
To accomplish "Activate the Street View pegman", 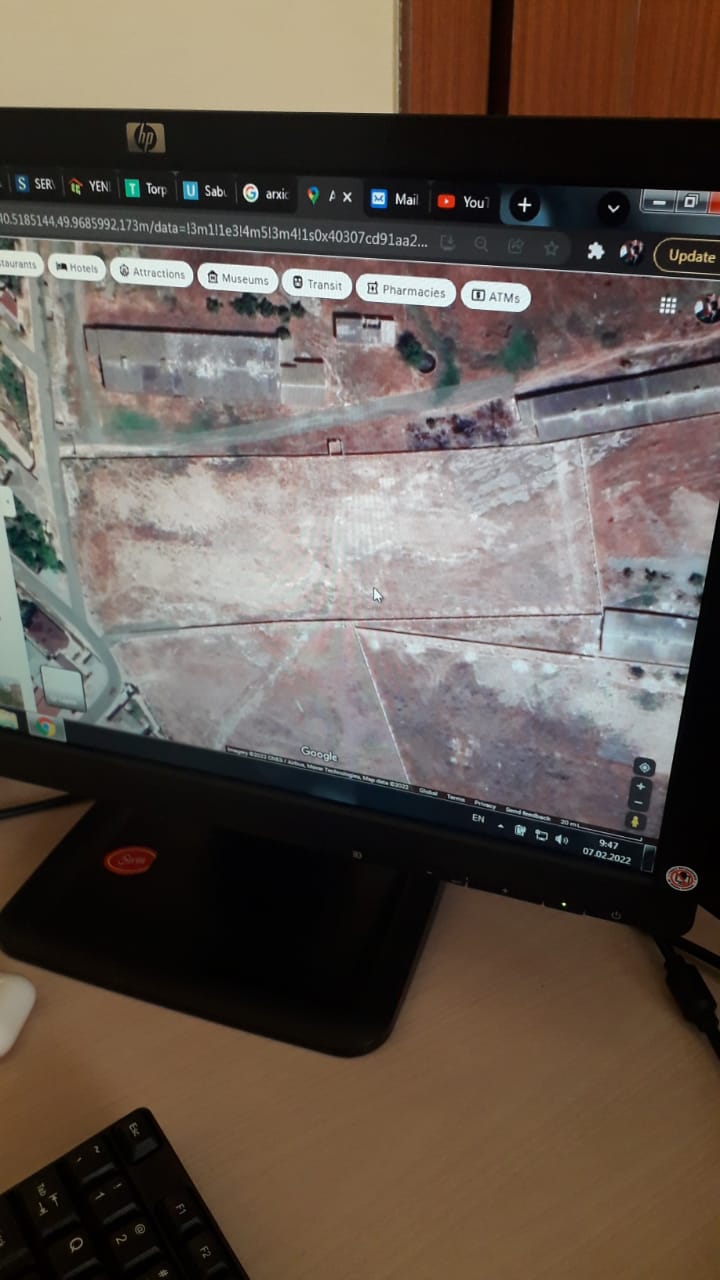I will tap(634, 821).
